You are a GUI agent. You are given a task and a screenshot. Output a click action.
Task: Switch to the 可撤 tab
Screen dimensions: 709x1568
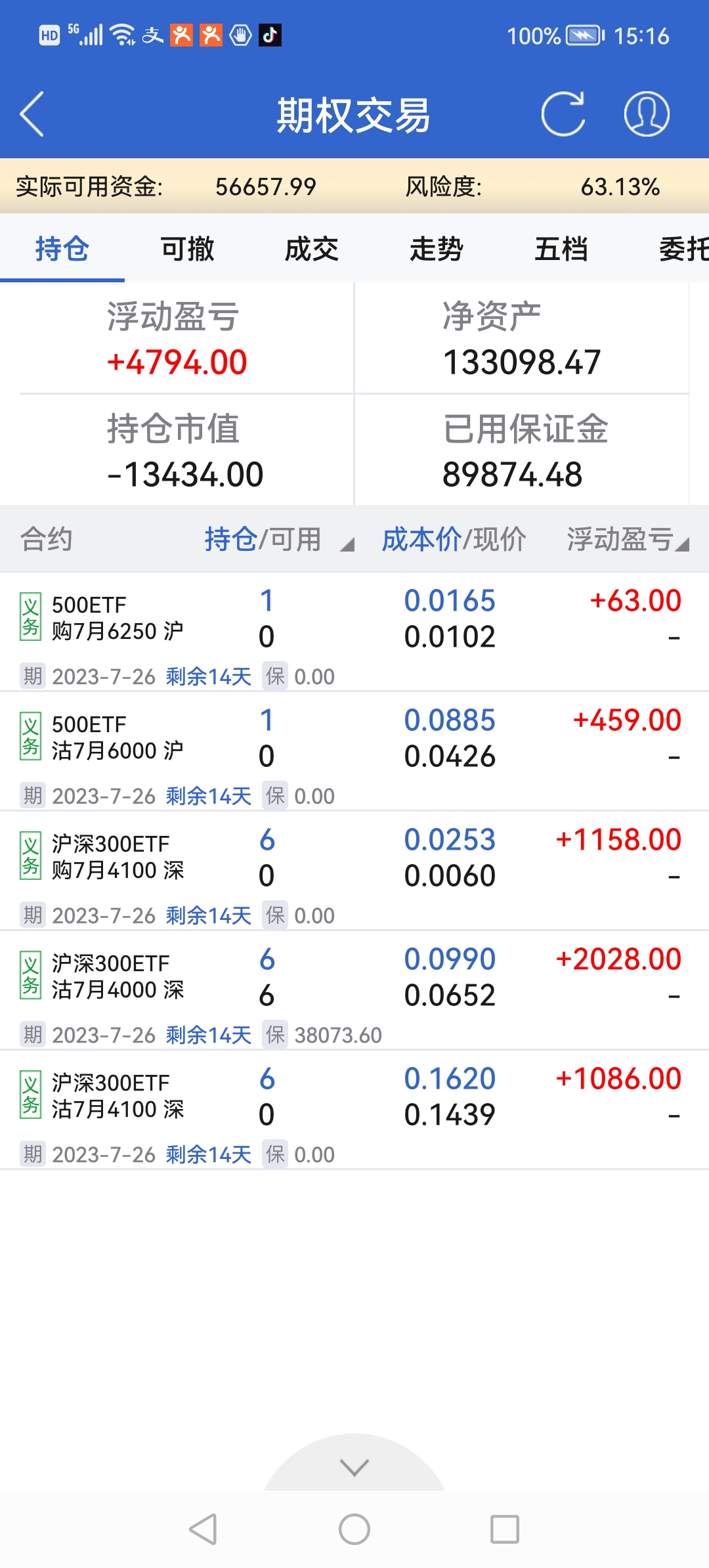pos(187,250)
